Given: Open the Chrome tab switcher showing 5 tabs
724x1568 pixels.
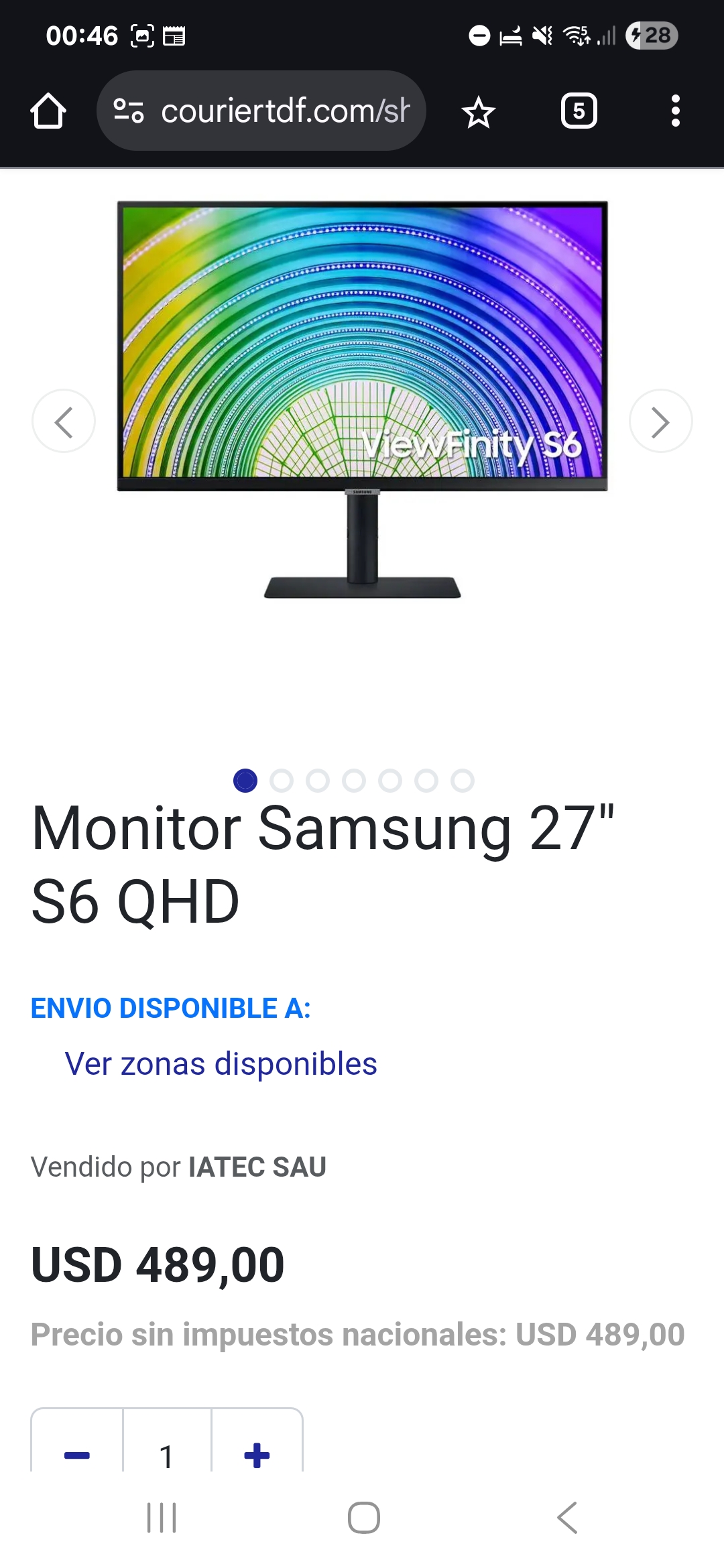Looking at the screenshot, I should [x=579, y=110].
